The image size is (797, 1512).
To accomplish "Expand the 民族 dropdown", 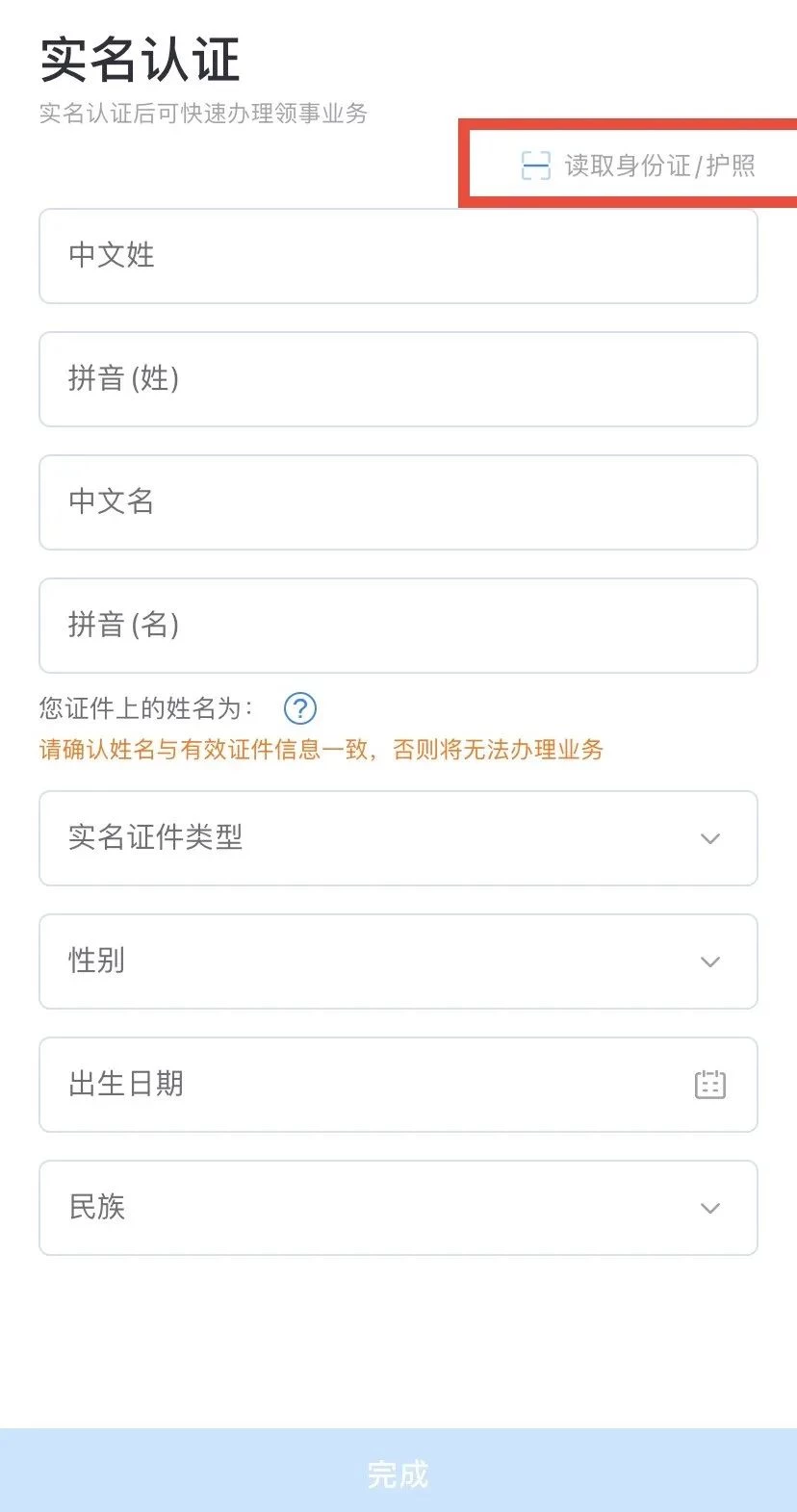I will coord(398,1208).
